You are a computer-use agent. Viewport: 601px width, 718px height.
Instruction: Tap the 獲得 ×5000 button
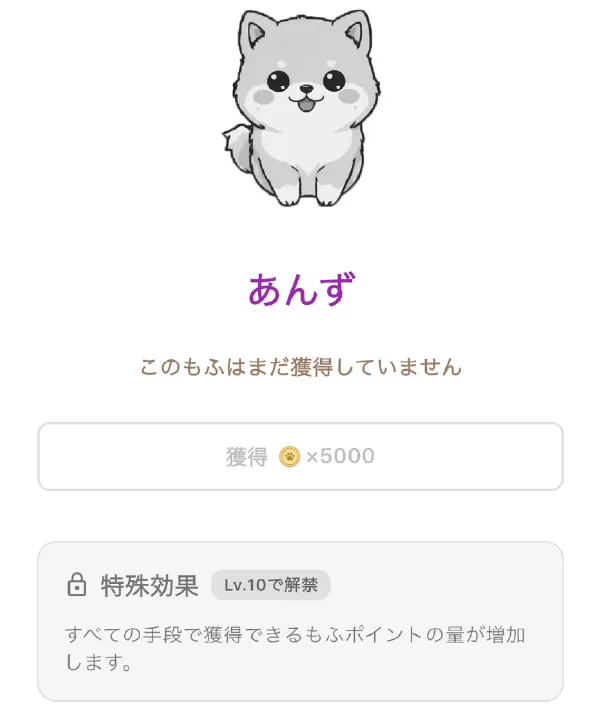[300, 457]
